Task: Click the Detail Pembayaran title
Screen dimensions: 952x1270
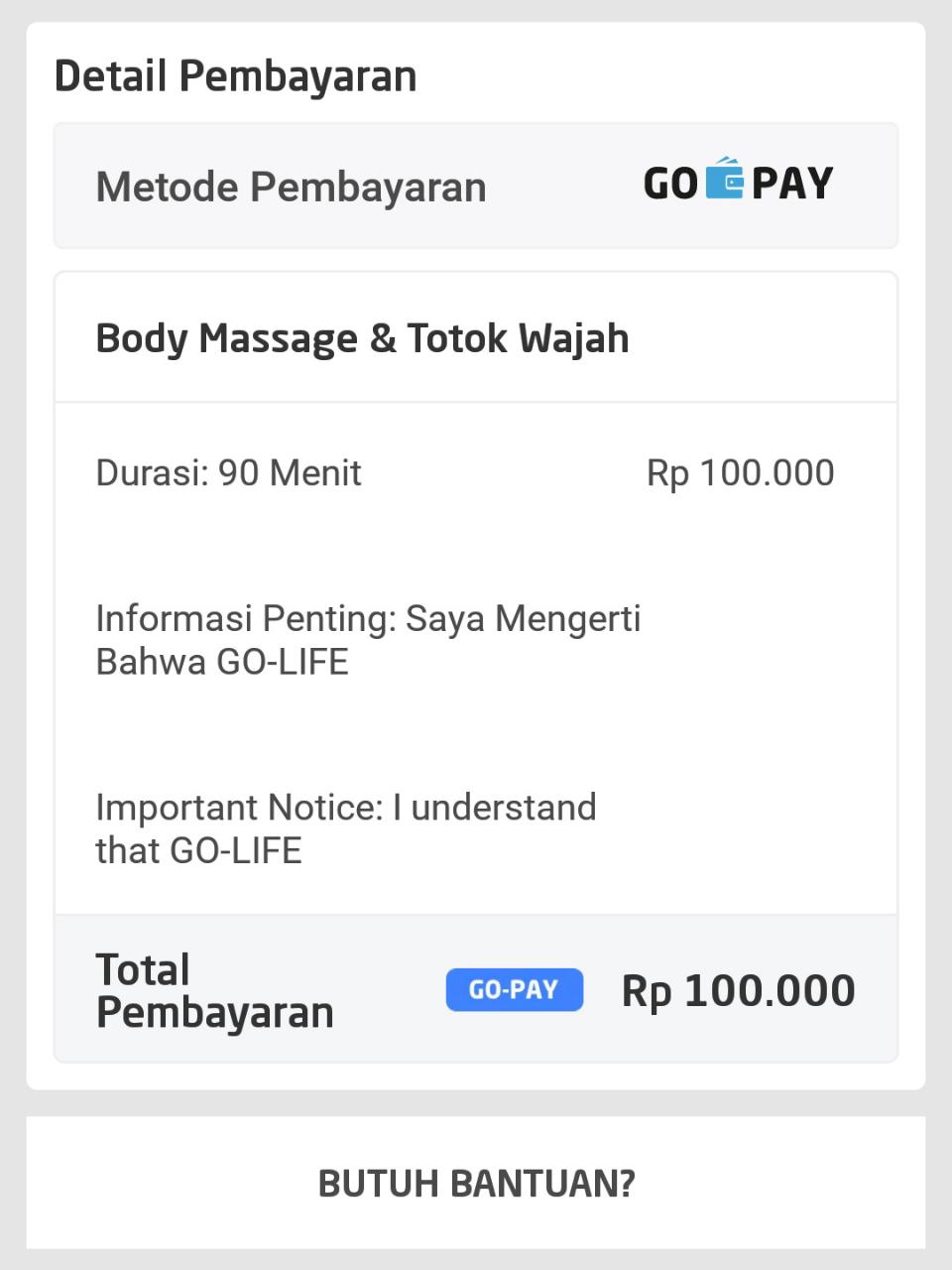Action: point(236,74)
